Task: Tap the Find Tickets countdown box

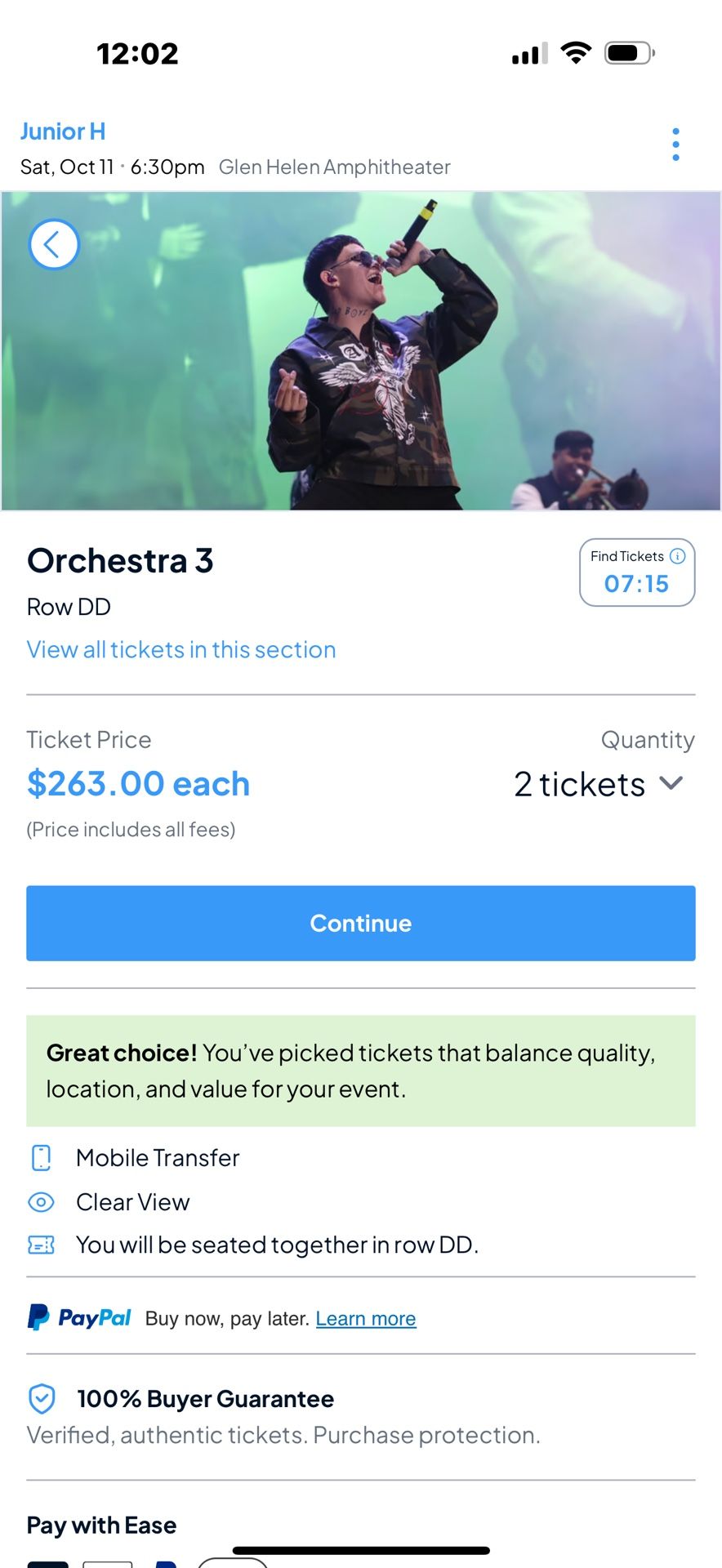Action: 637,572
